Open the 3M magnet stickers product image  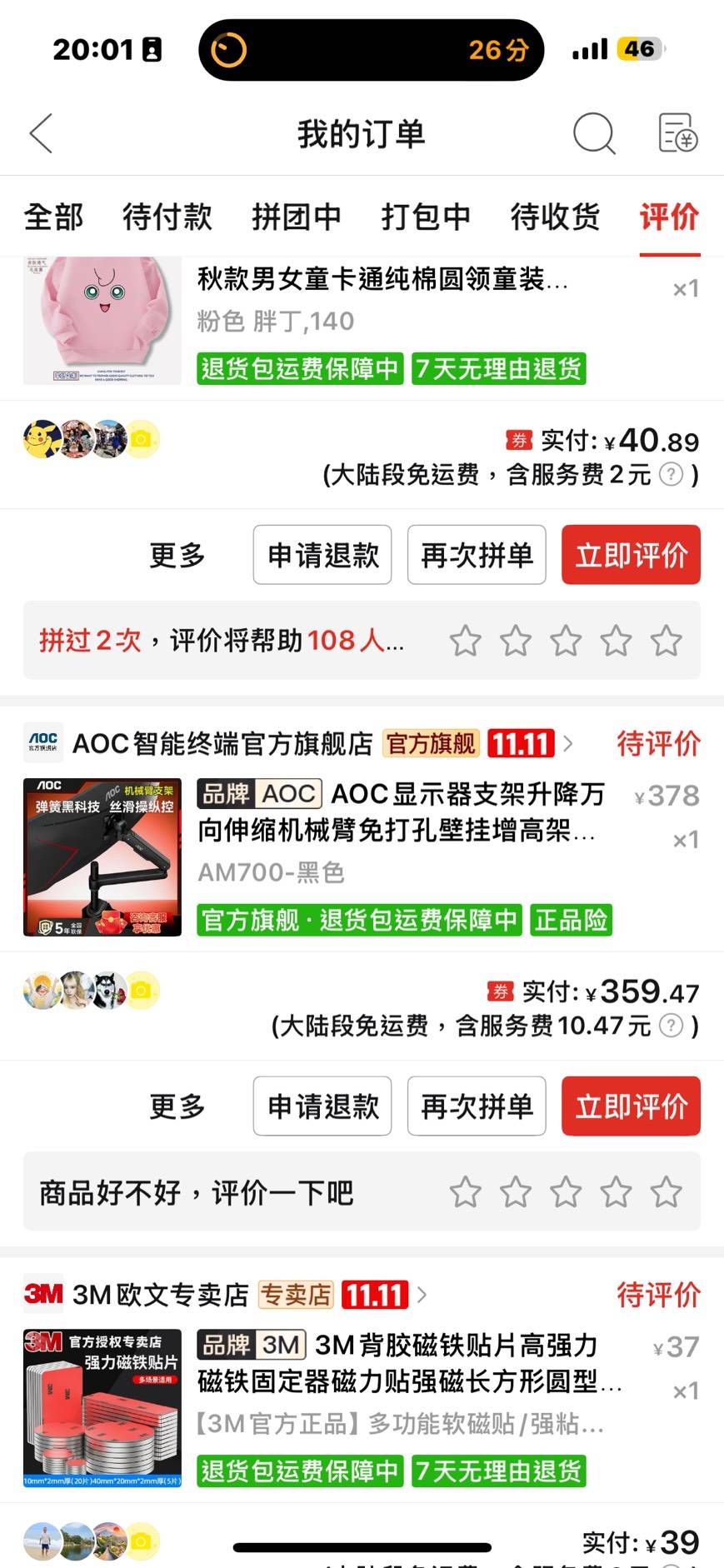point(102,1408)
